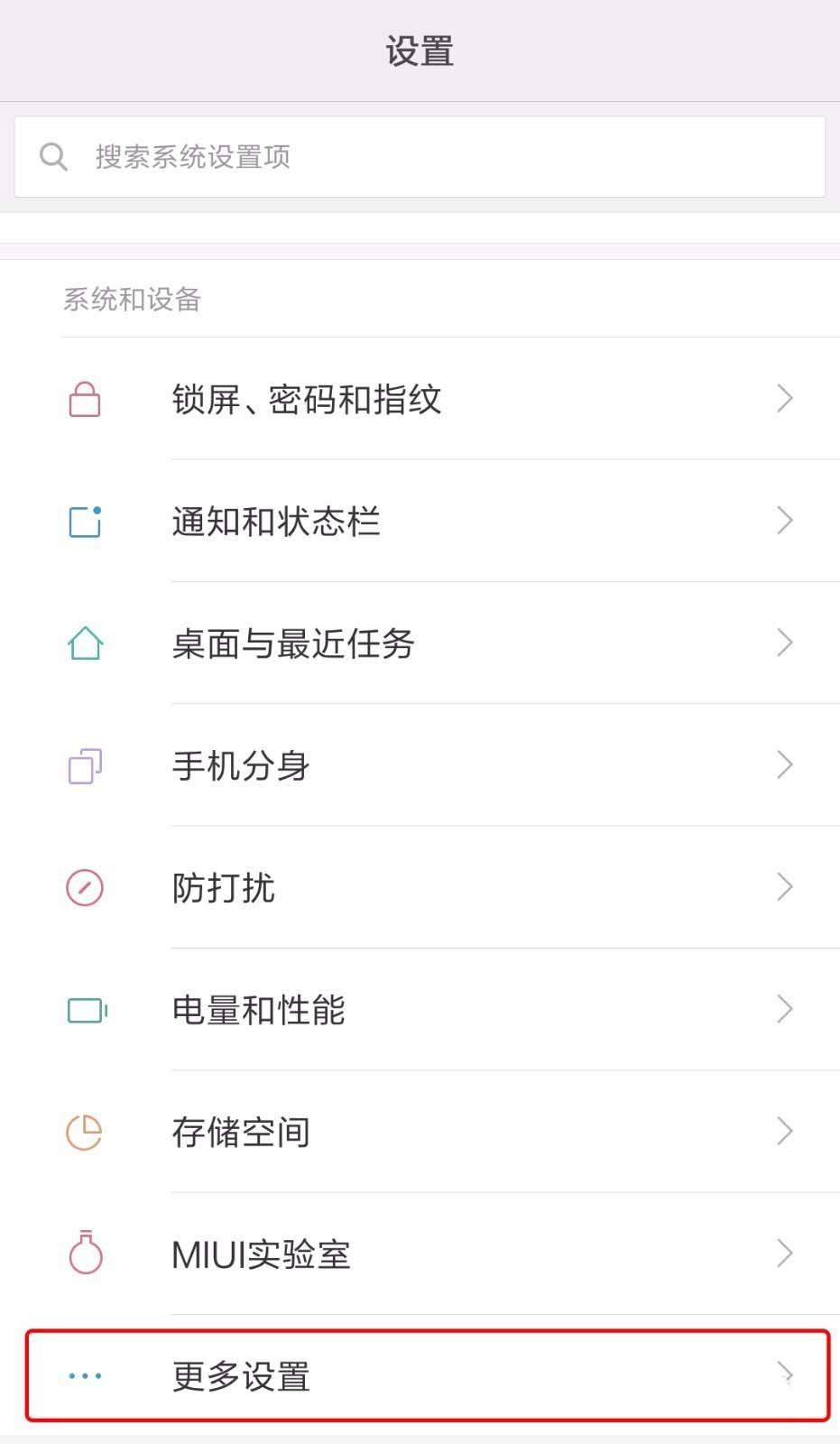
Task: Expand 存储空间 using its right arrow
Action: [784, 1132]
